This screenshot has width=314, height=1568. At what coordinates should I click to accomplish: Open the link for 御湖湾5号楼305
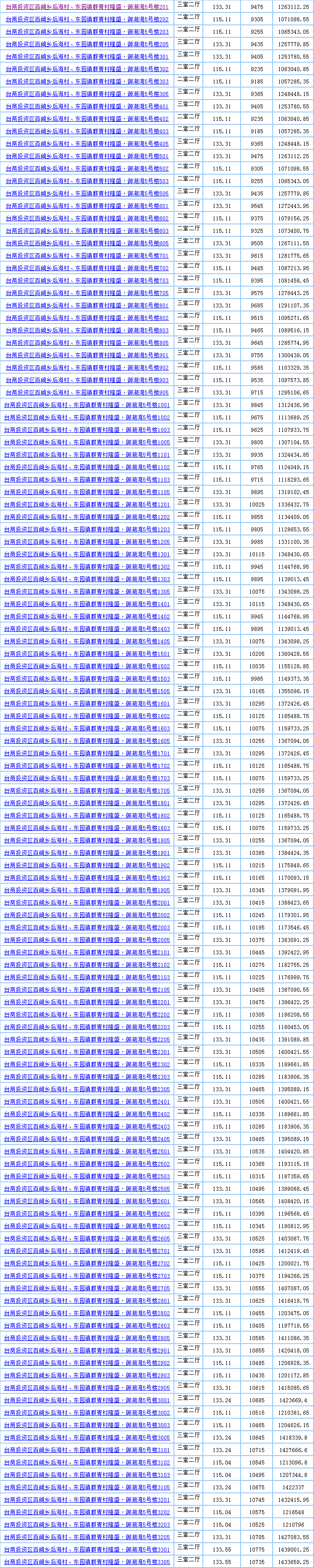click(x=87, y=94)
